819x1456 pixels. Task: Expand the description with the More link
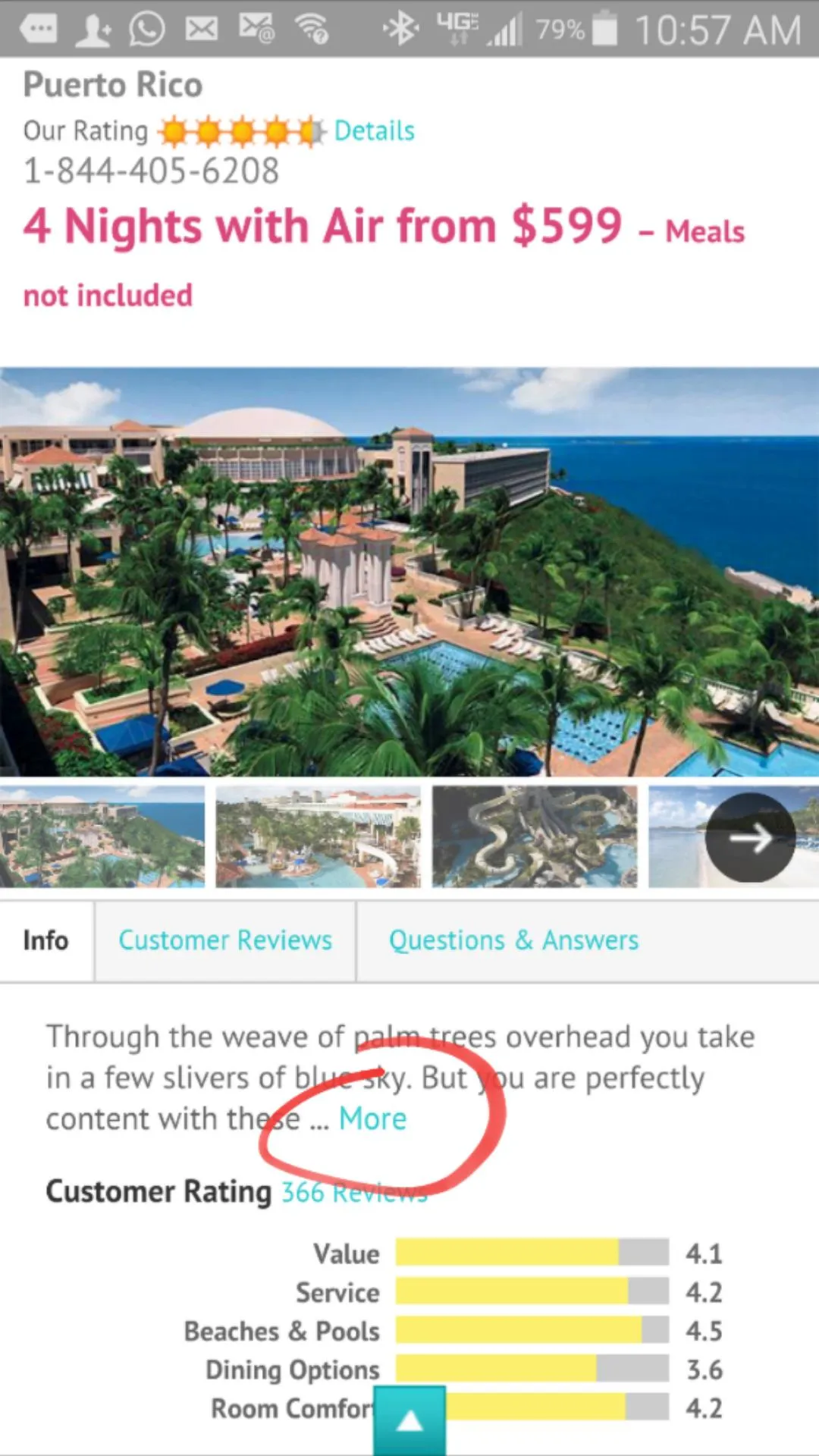[372, 1119]
